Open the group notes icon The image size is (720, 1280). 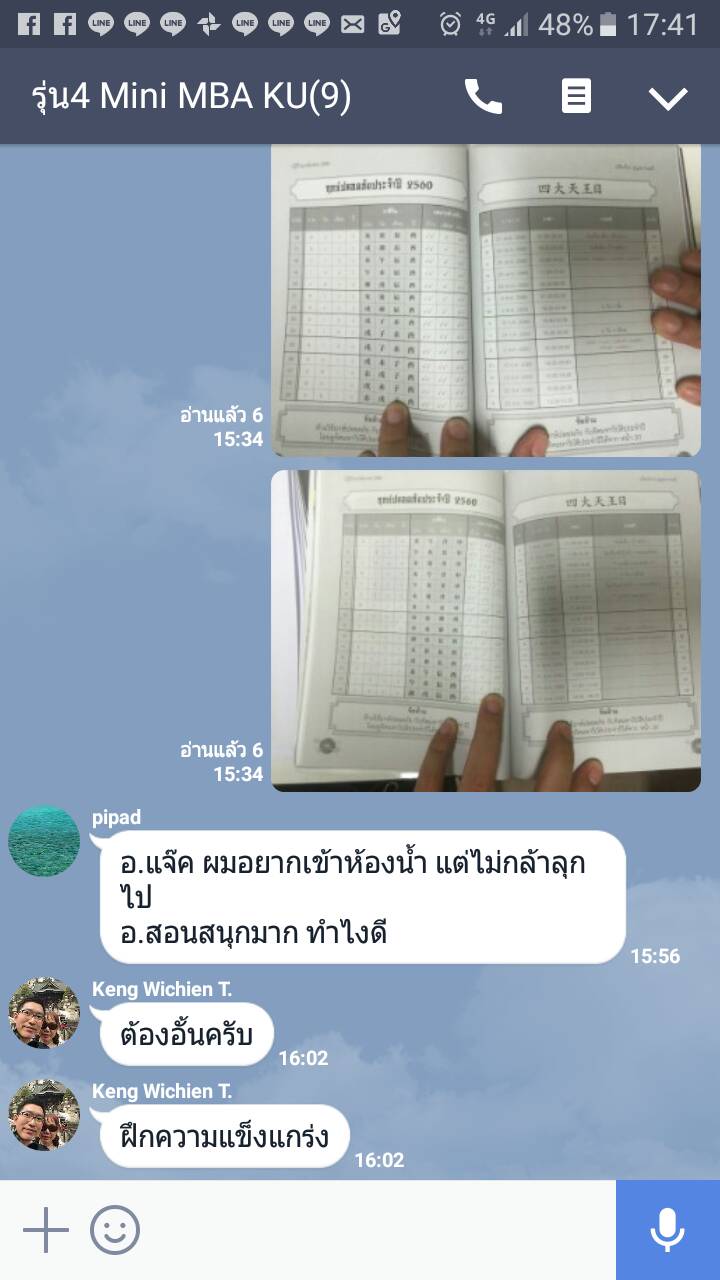pos(576,97)
